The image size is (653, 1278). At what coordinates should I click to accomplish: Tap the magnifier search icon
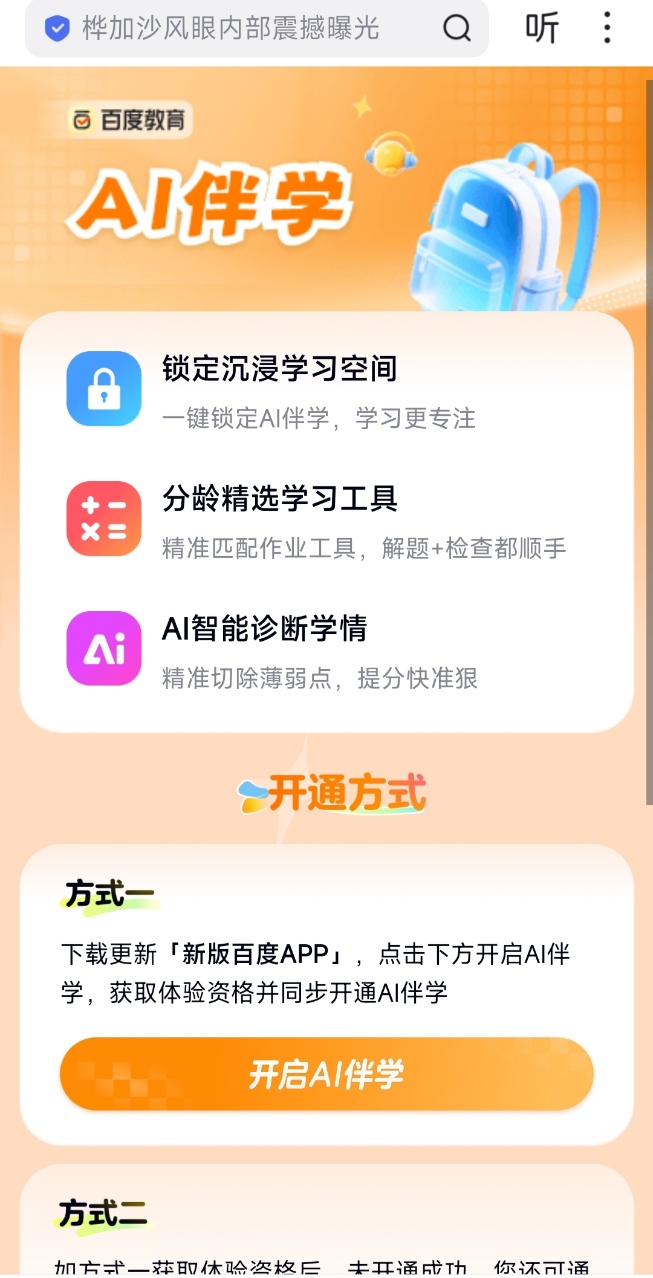click(x=457, y=28)
